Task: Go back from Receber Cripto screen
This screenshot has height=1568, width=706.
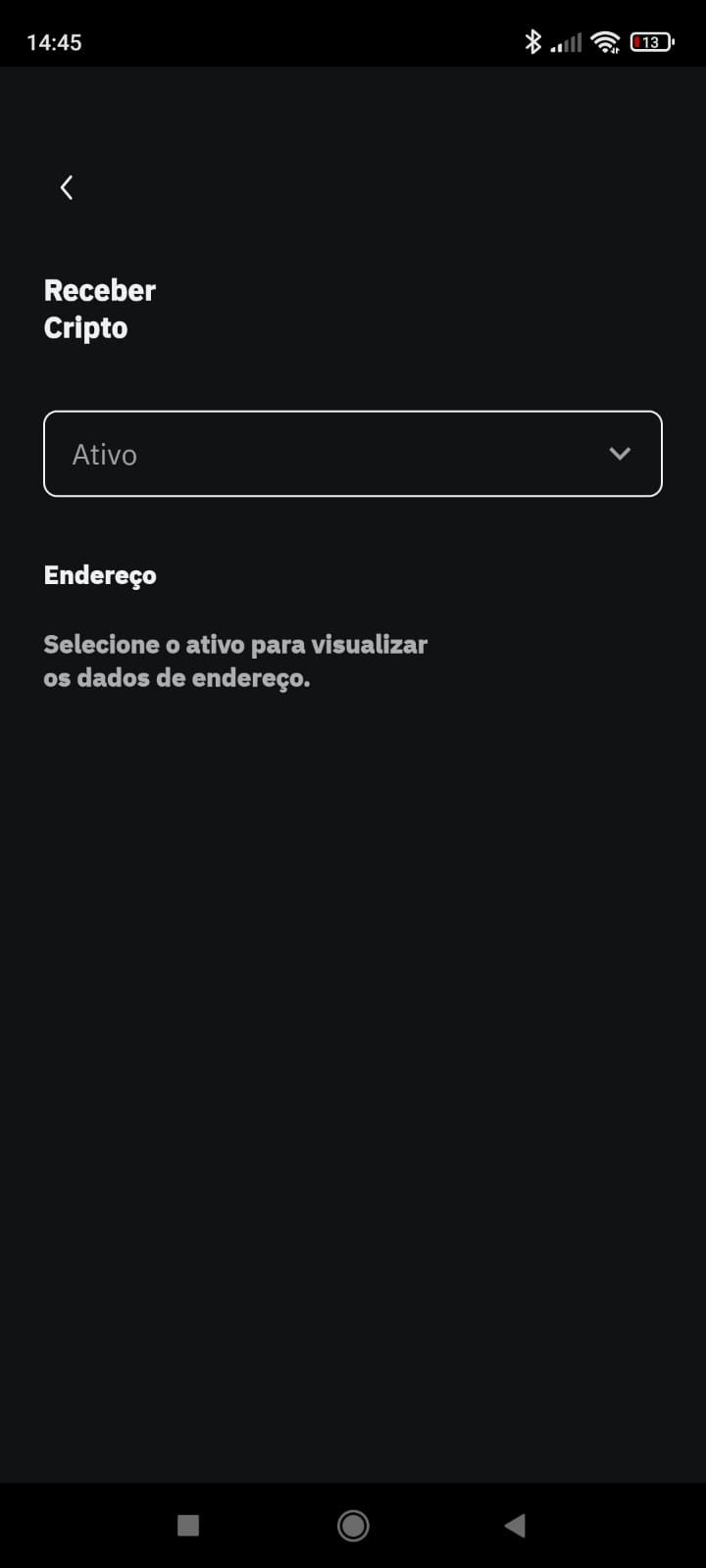Action: tap(67, 187)
